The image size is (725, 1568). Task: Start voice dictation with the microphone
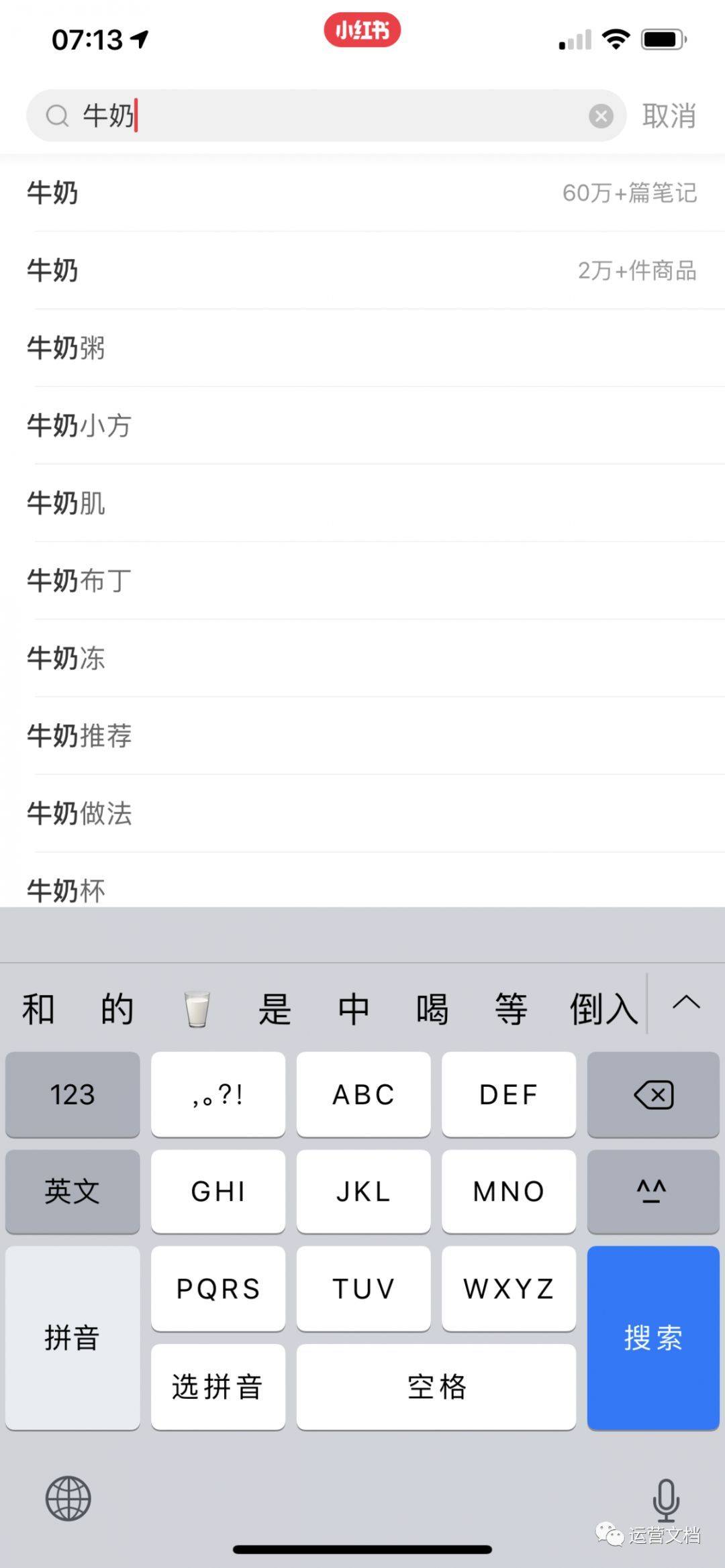click(666, 1500)
